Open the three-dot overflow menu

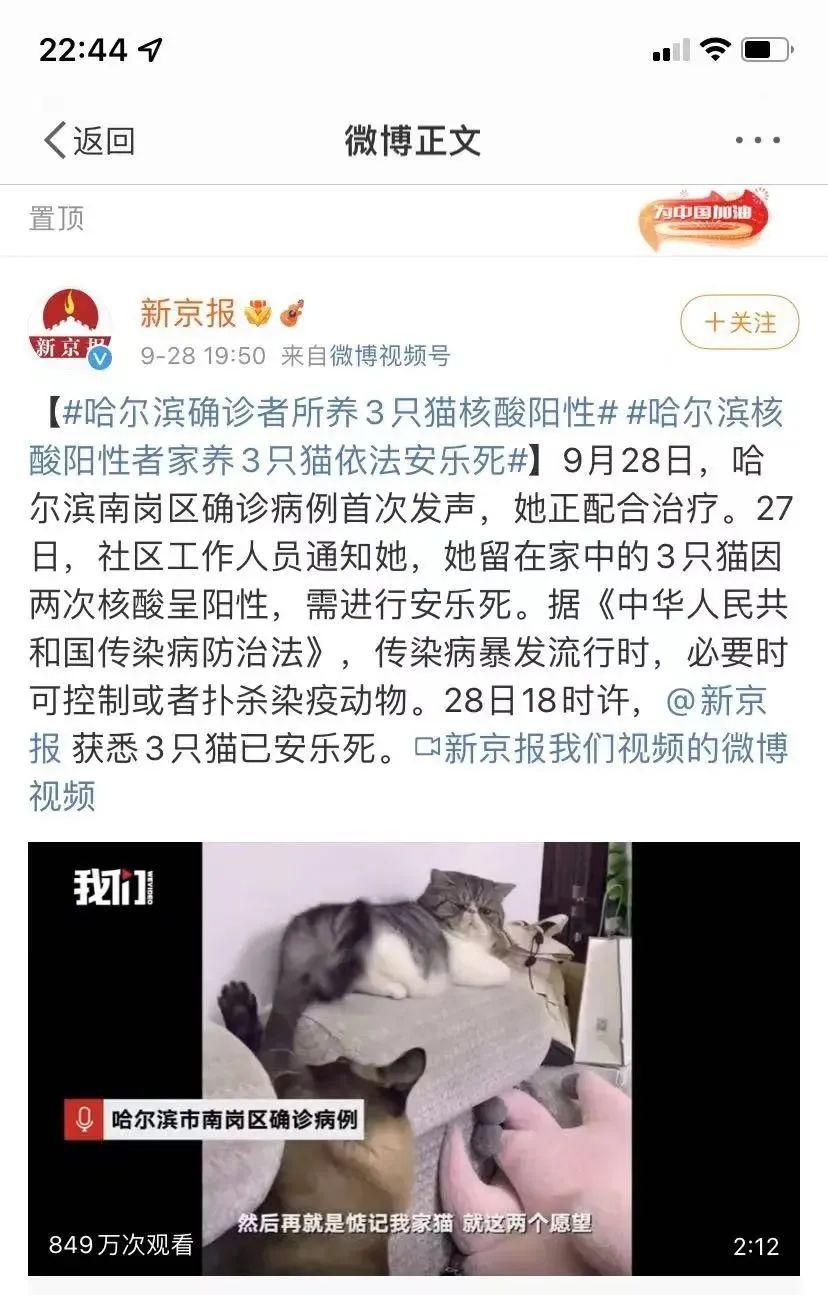click(x=757, y=141)
